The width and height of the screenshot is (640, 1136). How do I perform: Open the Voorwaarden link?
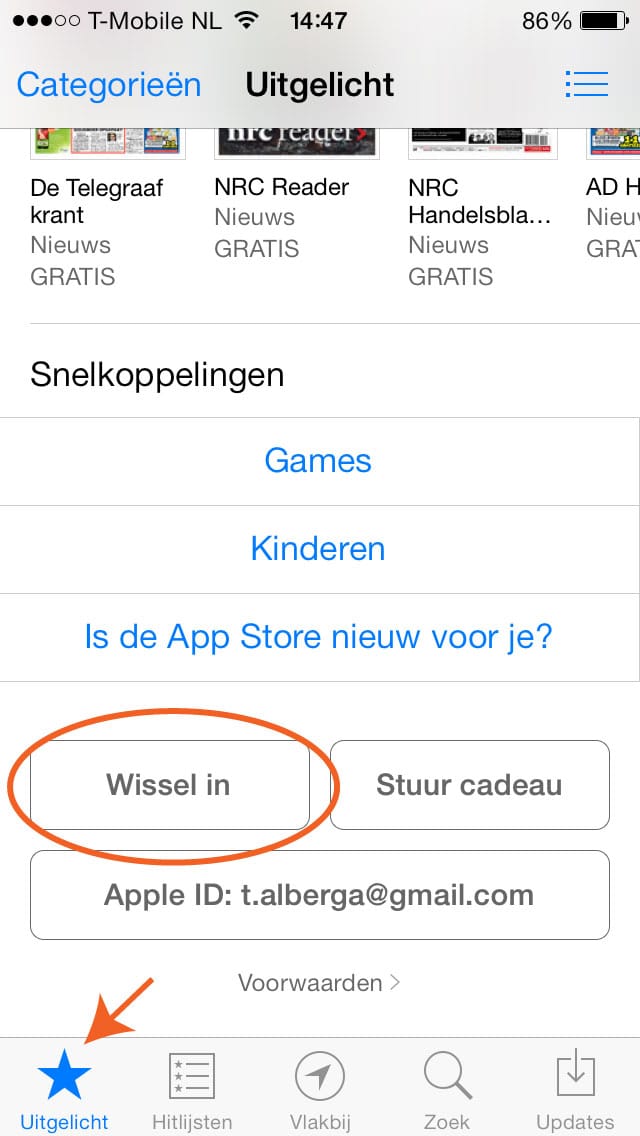[318, 983]
